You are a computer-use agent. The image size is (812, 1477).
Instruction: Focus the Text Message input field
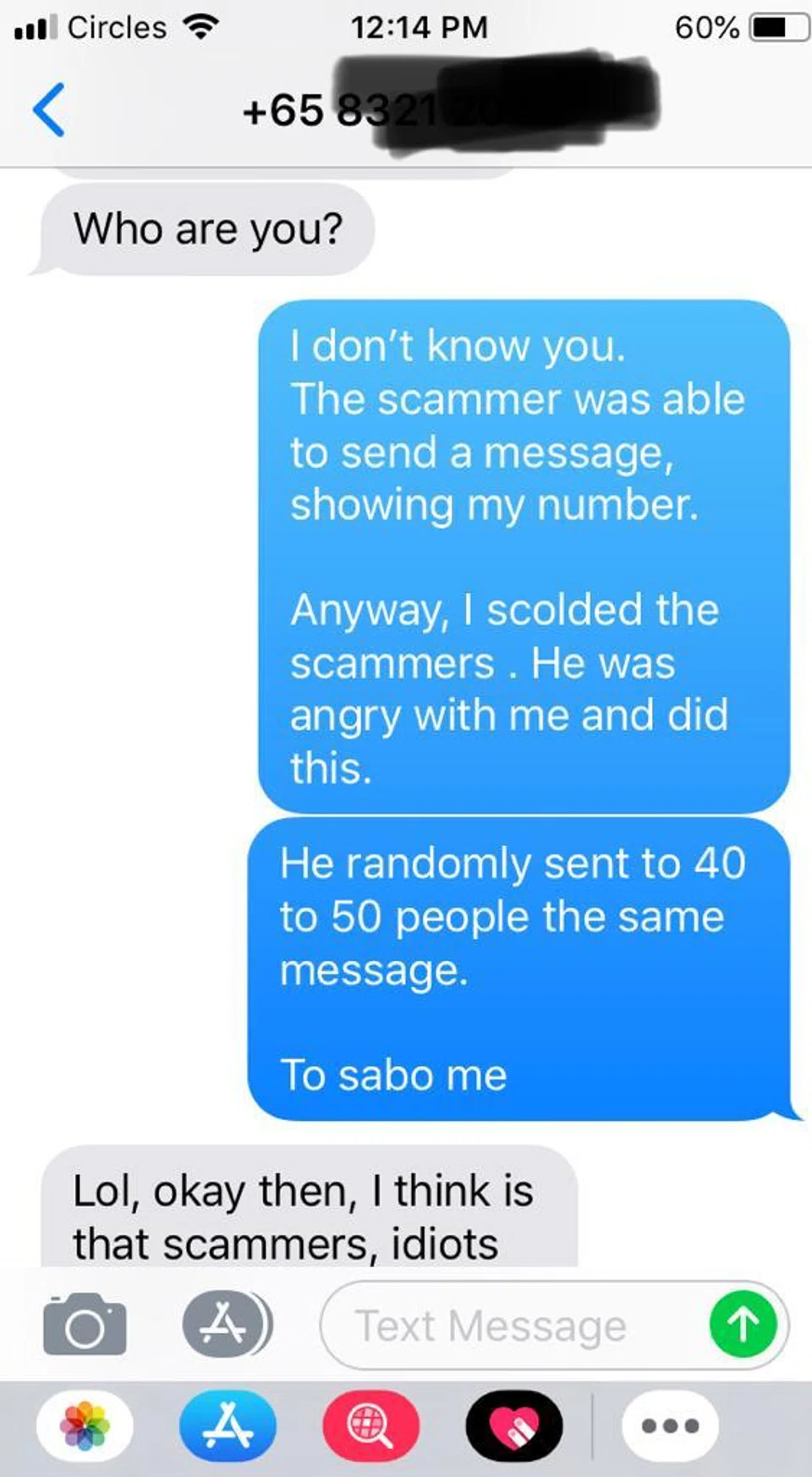pyautogui.click(x=507, y=1325)
